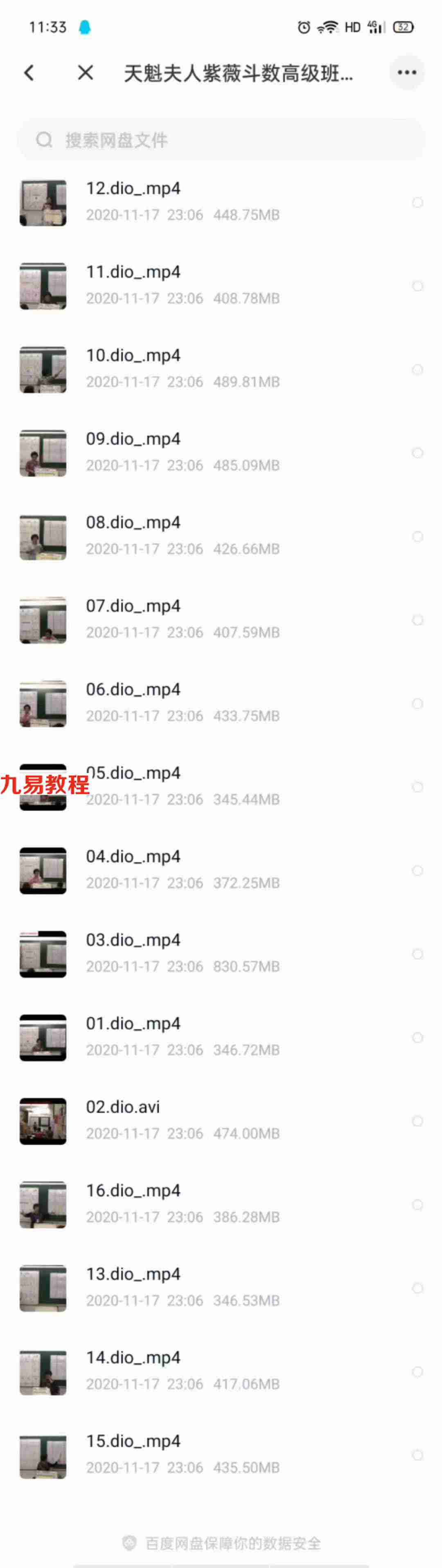Open the three-dot more options menu
The height and width of the screenshot is (1568, 442).
pyautogui.click(x=407, y=72)
